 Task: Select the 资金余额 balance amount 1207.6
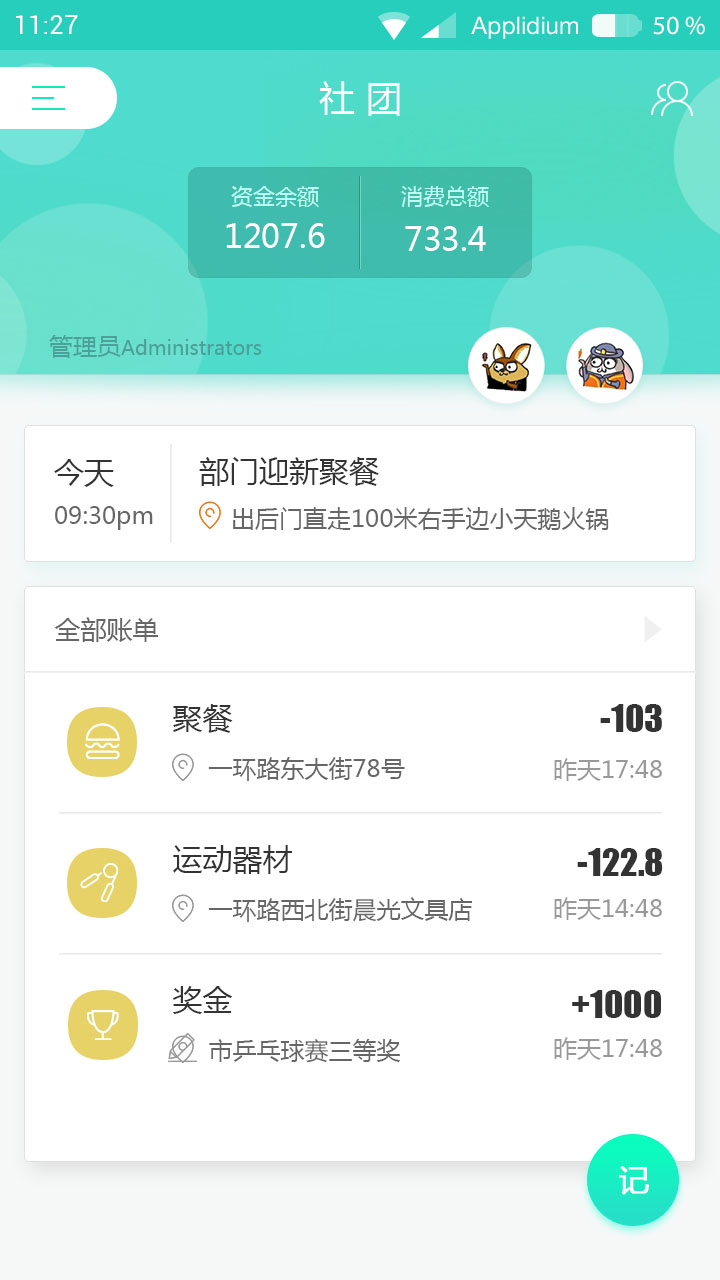(x=275, y=238)
